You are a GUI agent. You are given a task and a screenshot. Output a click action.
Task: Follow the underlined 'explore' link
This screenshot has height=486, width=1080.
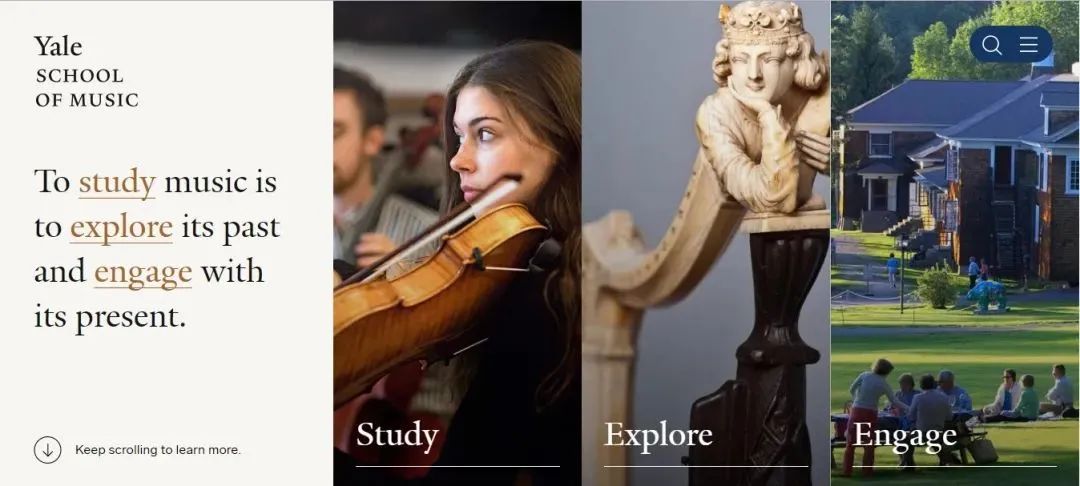pos(121,227)
